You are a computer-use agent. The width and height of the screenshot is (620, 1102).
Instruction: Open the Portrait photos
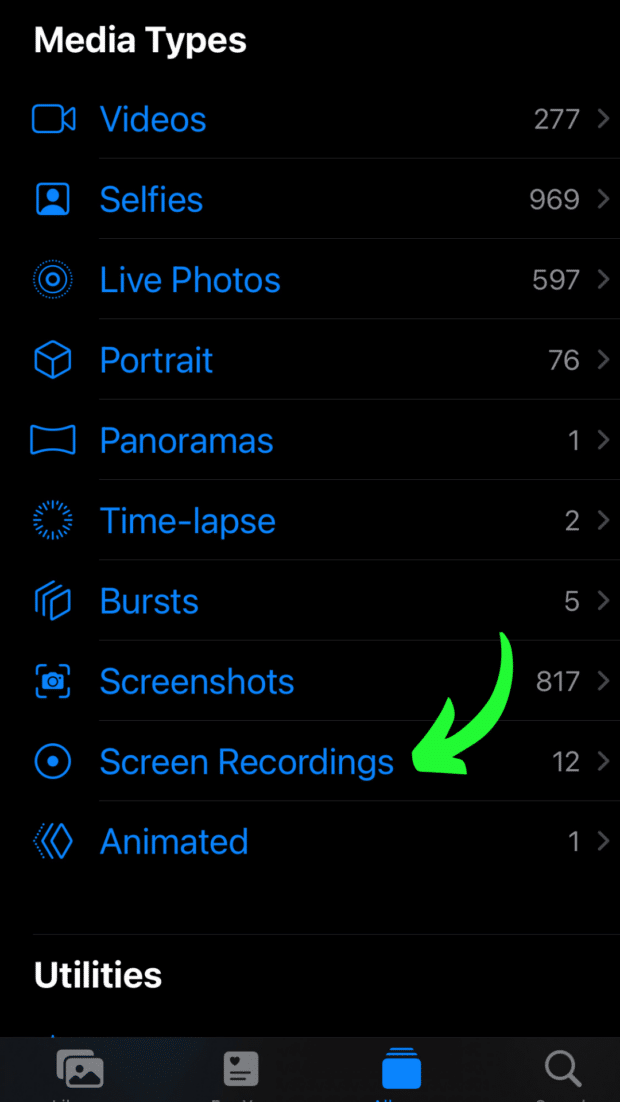156,360
